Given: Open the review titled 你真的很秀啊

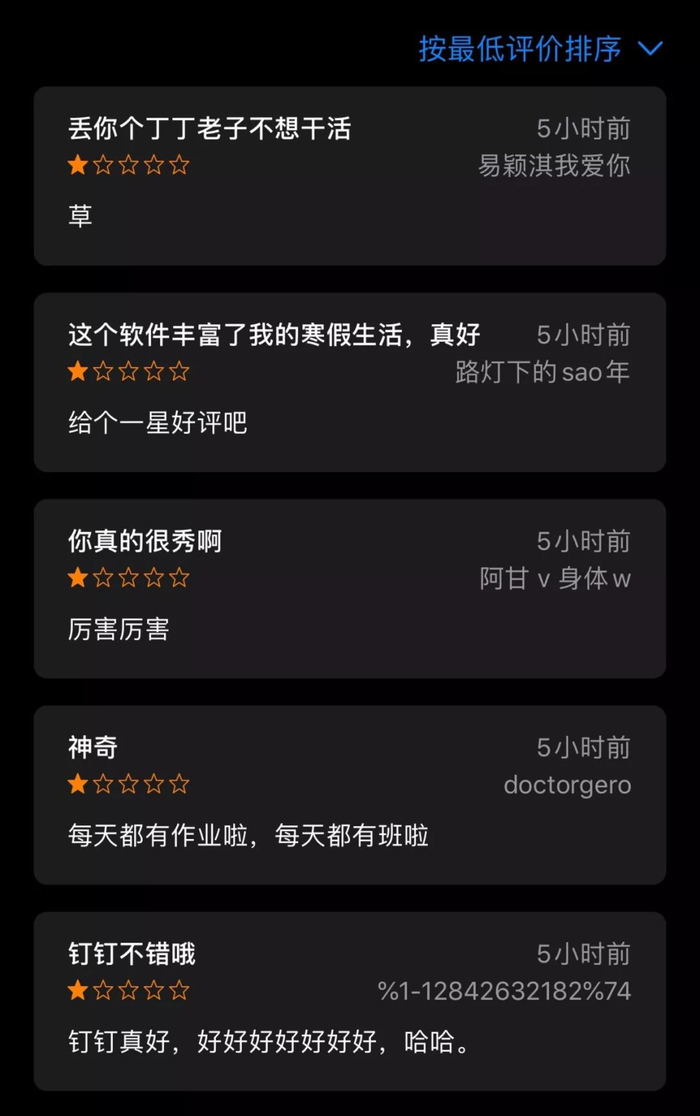Looking at the screenshot, I should (x=350, y=589).
